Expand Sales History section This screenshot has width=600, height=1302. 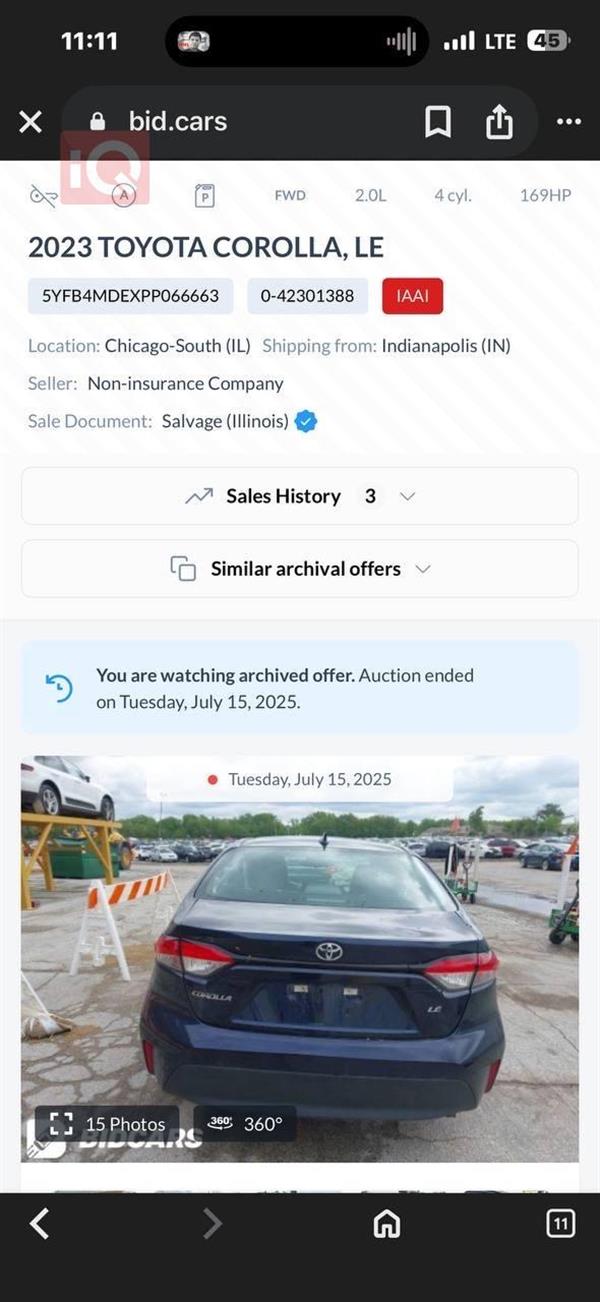(300, 496)
